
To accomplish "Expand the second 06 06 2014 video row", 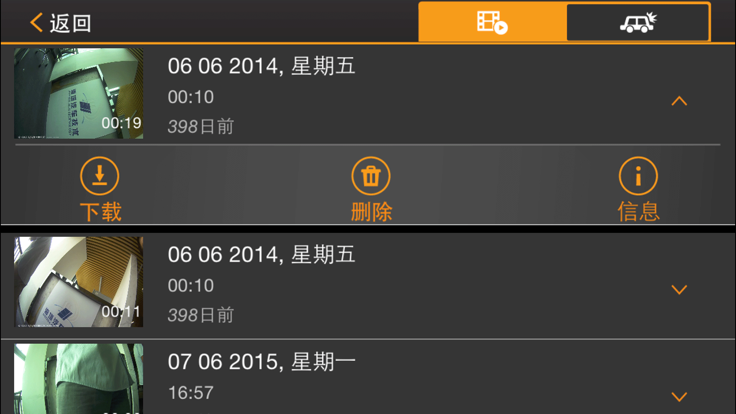I will click(679, 290).
